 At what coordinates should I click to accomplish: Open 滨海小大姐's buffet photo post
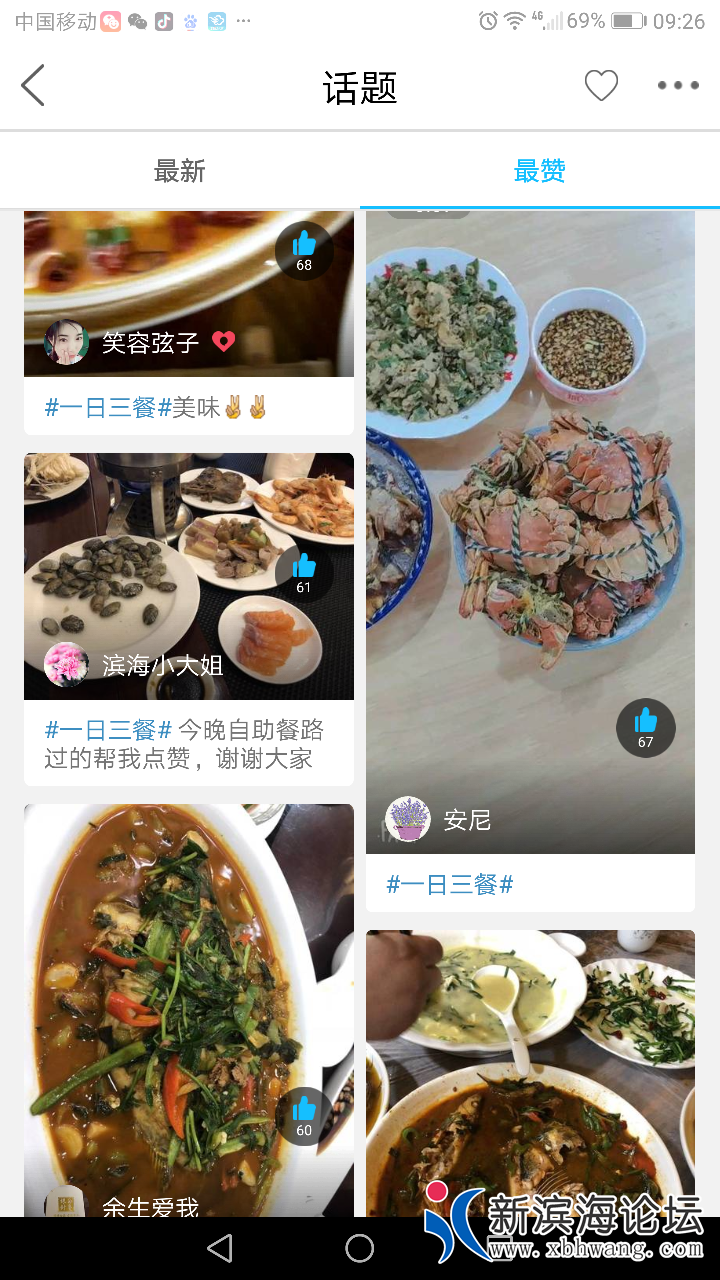[x=150, y=560]
